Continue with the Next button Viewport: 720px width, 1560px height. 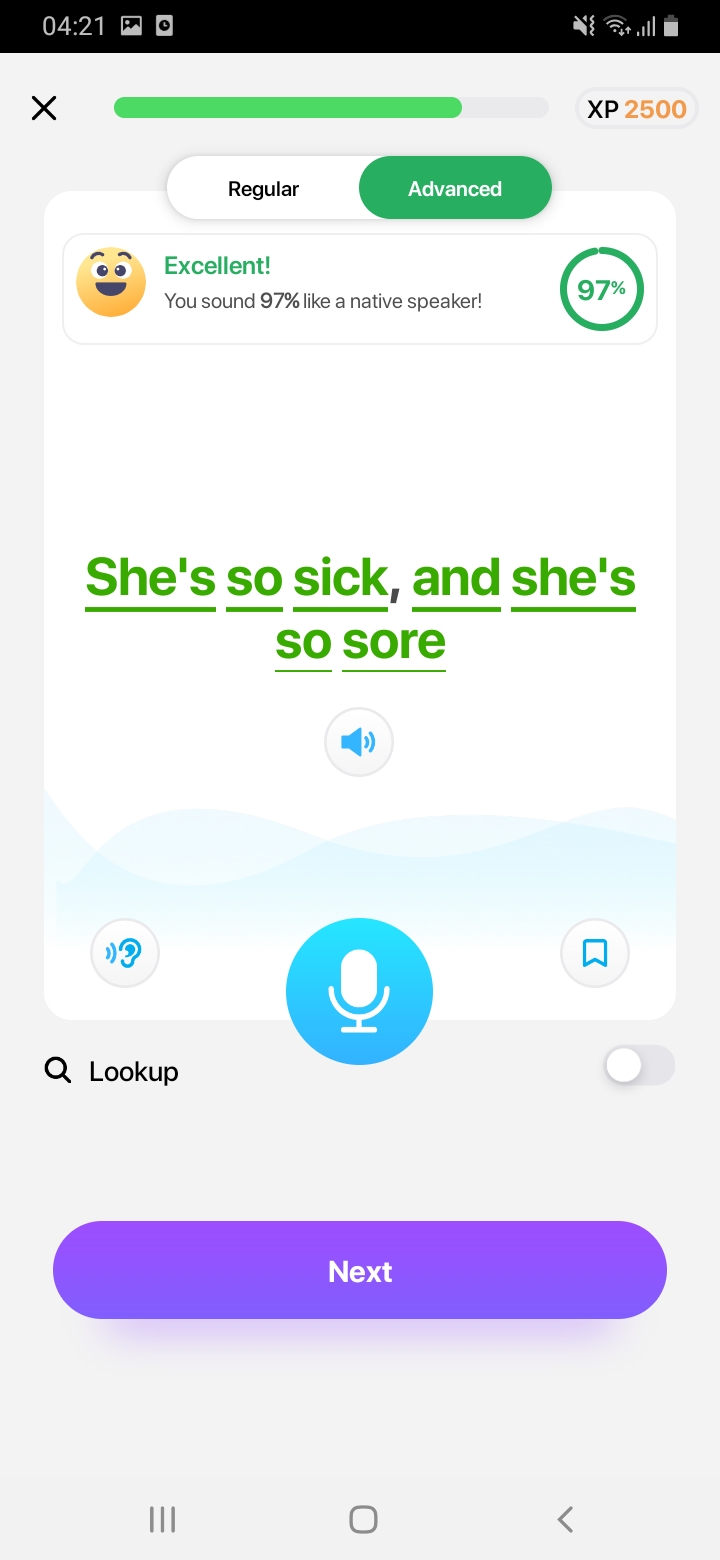pyautogui.click(x=360, y=1270)
